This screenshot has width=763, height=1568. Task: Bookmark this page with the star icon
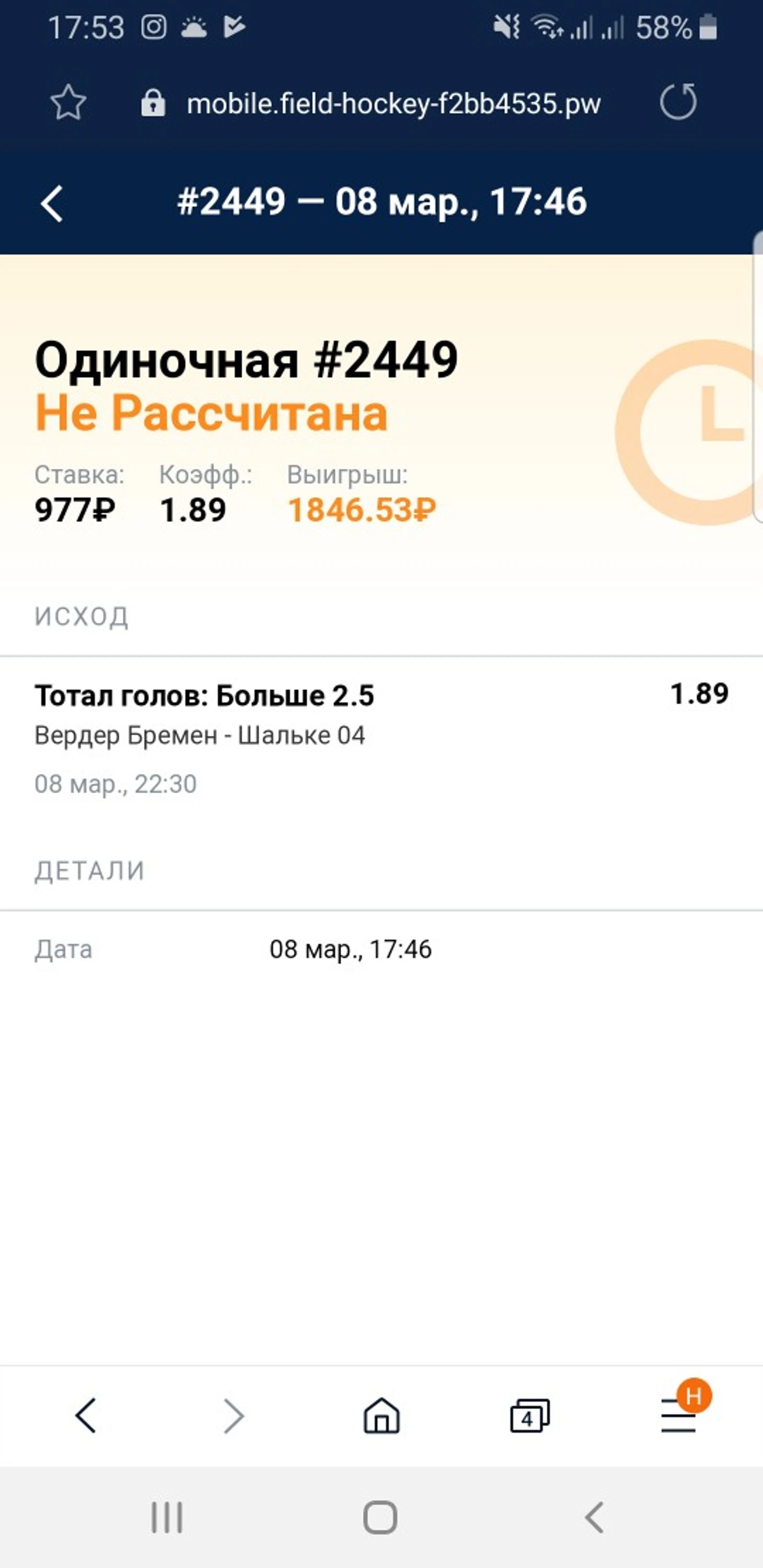pos(67,103)
